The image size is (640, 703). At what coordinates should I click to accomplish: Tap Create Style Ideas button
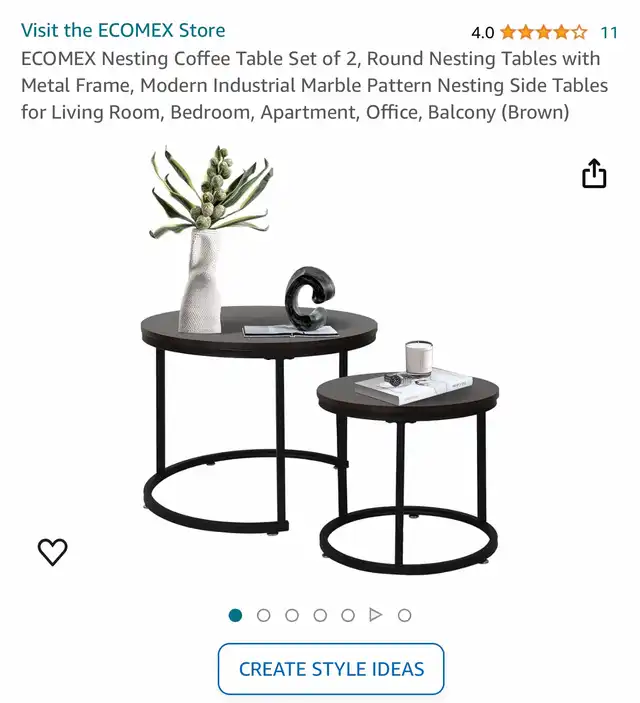pyautogui.click(x=331, y=668)
